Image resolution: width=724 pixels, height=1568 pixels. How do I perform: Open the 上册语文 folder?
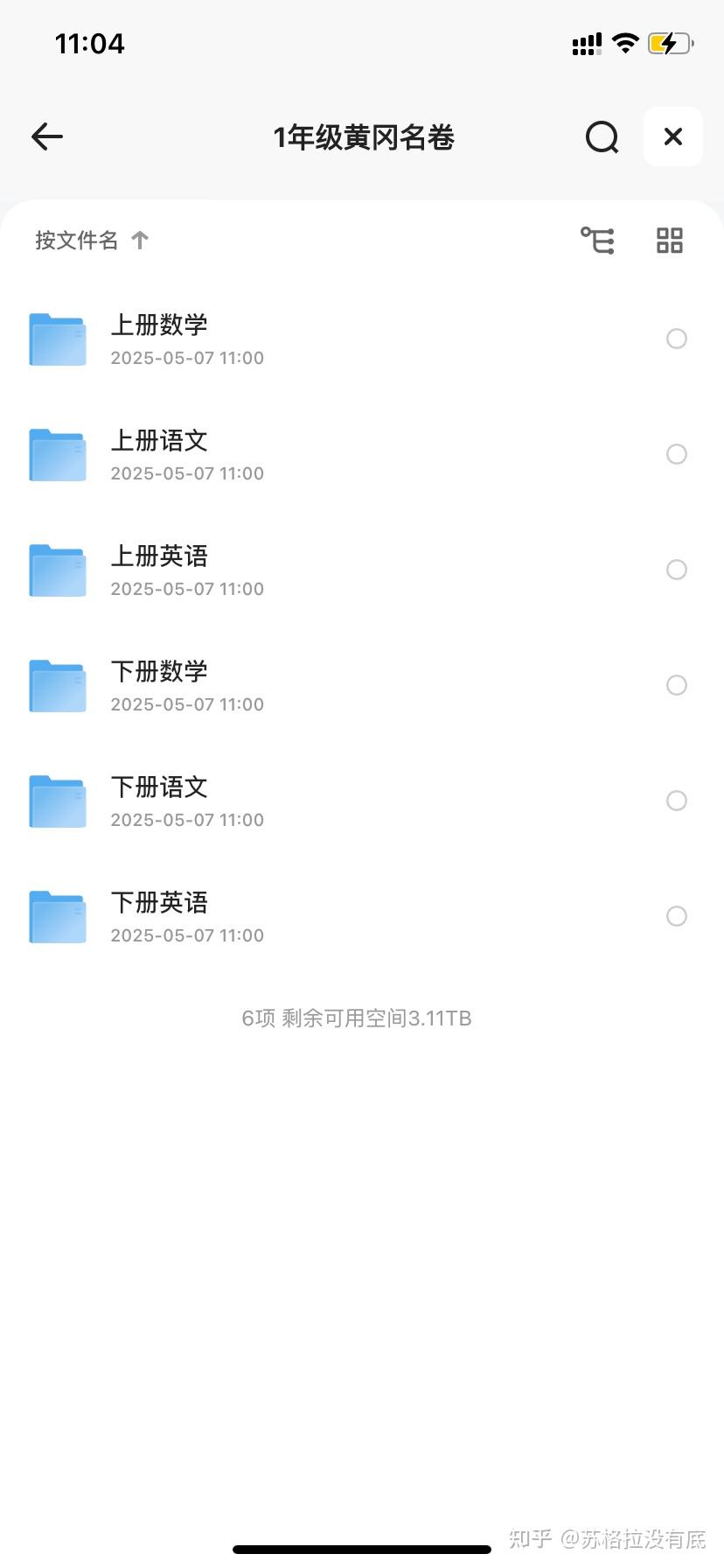(x=159, y=454)
